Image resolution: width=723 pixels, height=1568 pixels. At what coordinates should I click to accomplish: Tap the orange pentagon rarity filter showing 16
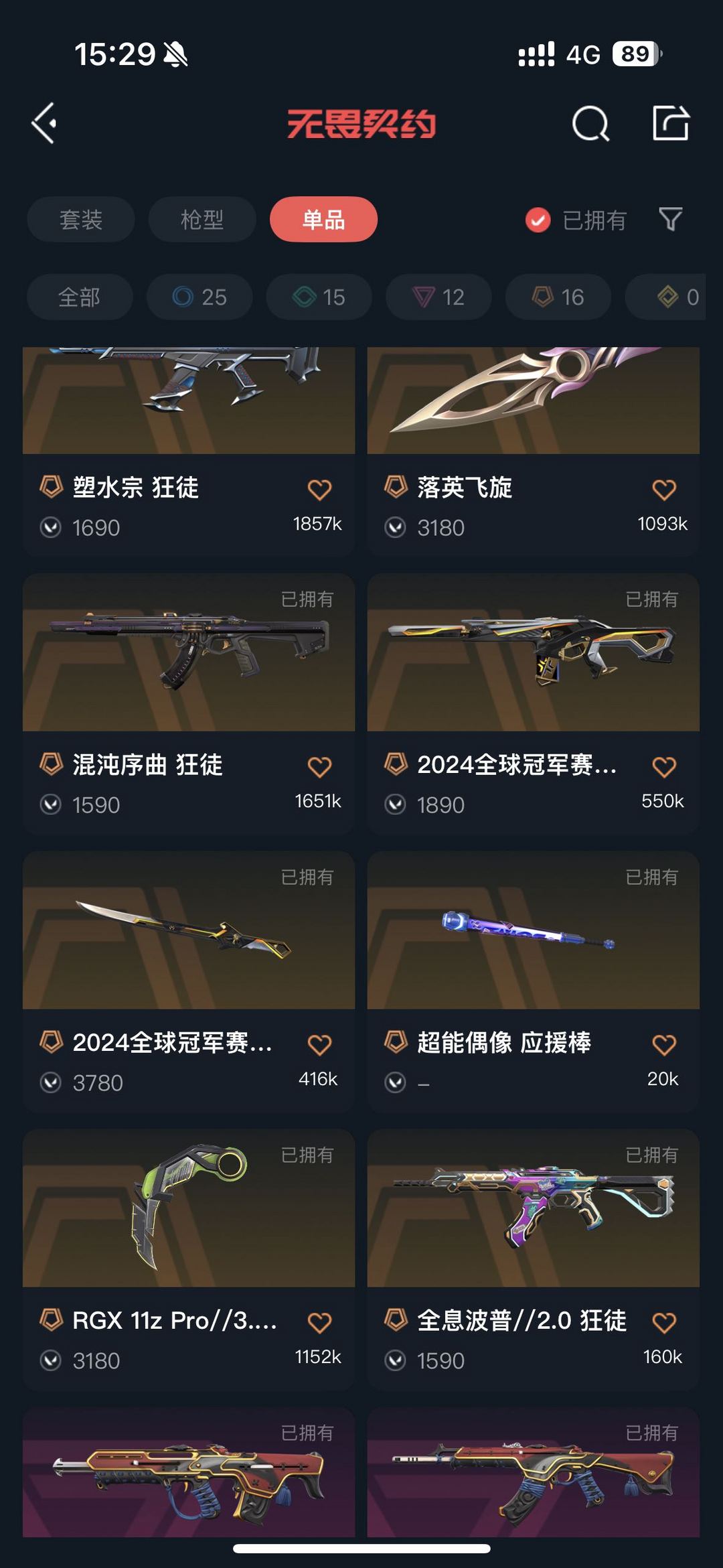556,297
